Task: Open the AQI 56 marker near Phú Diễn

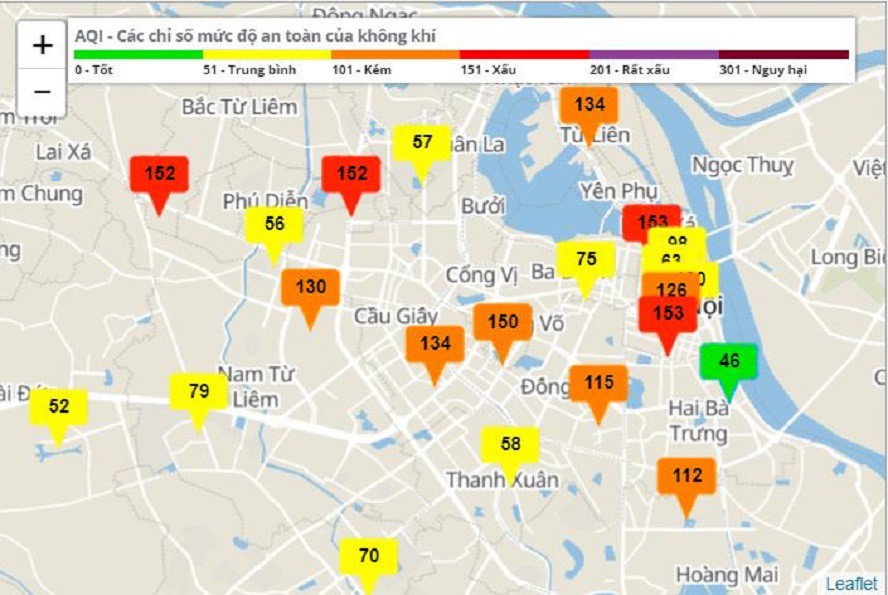Action: 274,225
